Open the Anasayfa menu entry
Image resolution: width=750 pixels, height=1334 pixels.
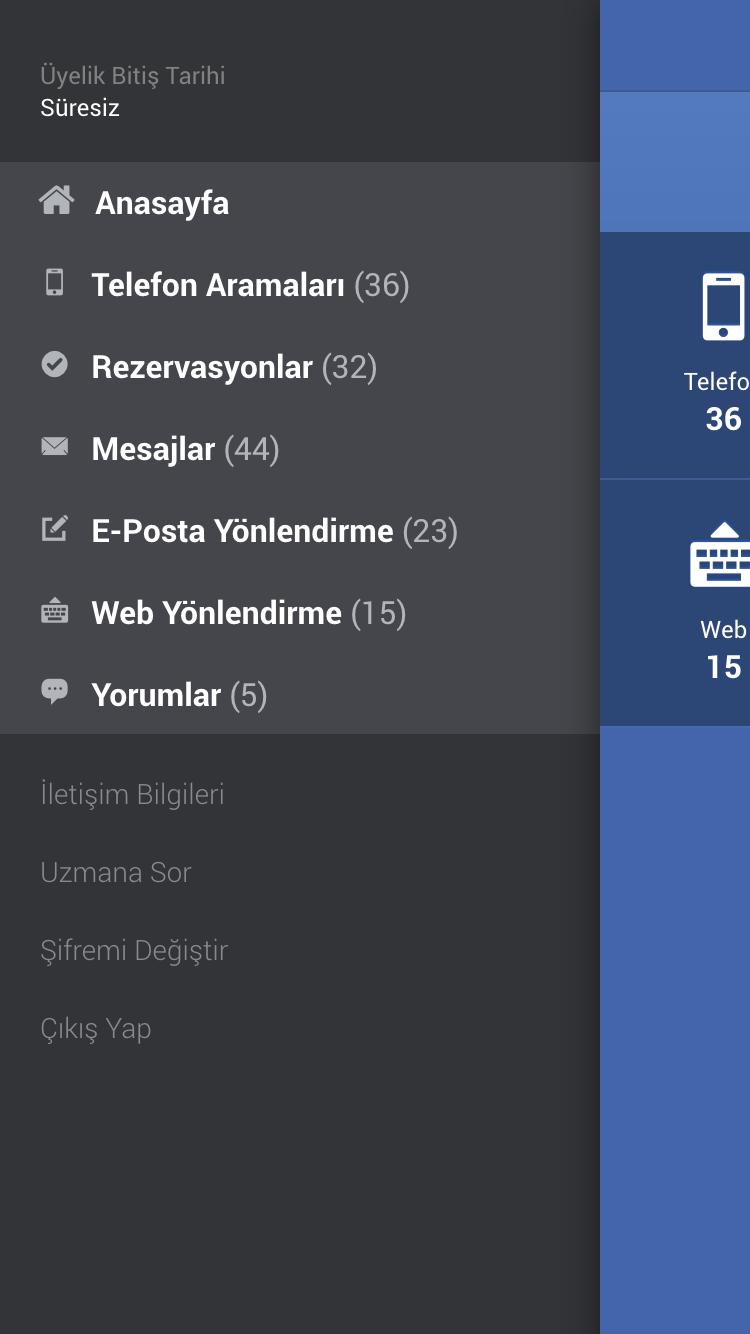[x=162, y=203]
